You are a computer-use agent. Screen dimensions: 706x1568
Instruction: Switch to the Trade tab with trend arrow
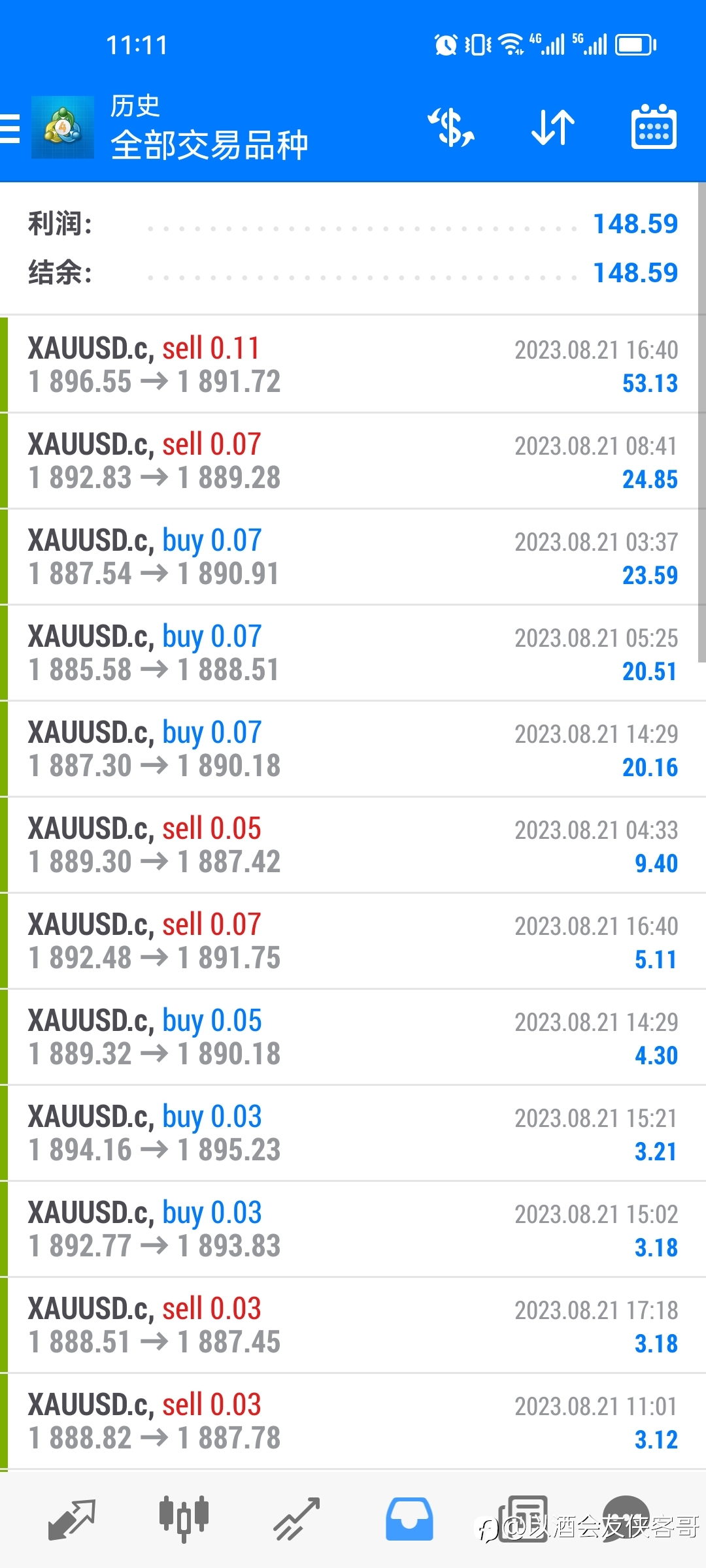(x=296, y=1519)
